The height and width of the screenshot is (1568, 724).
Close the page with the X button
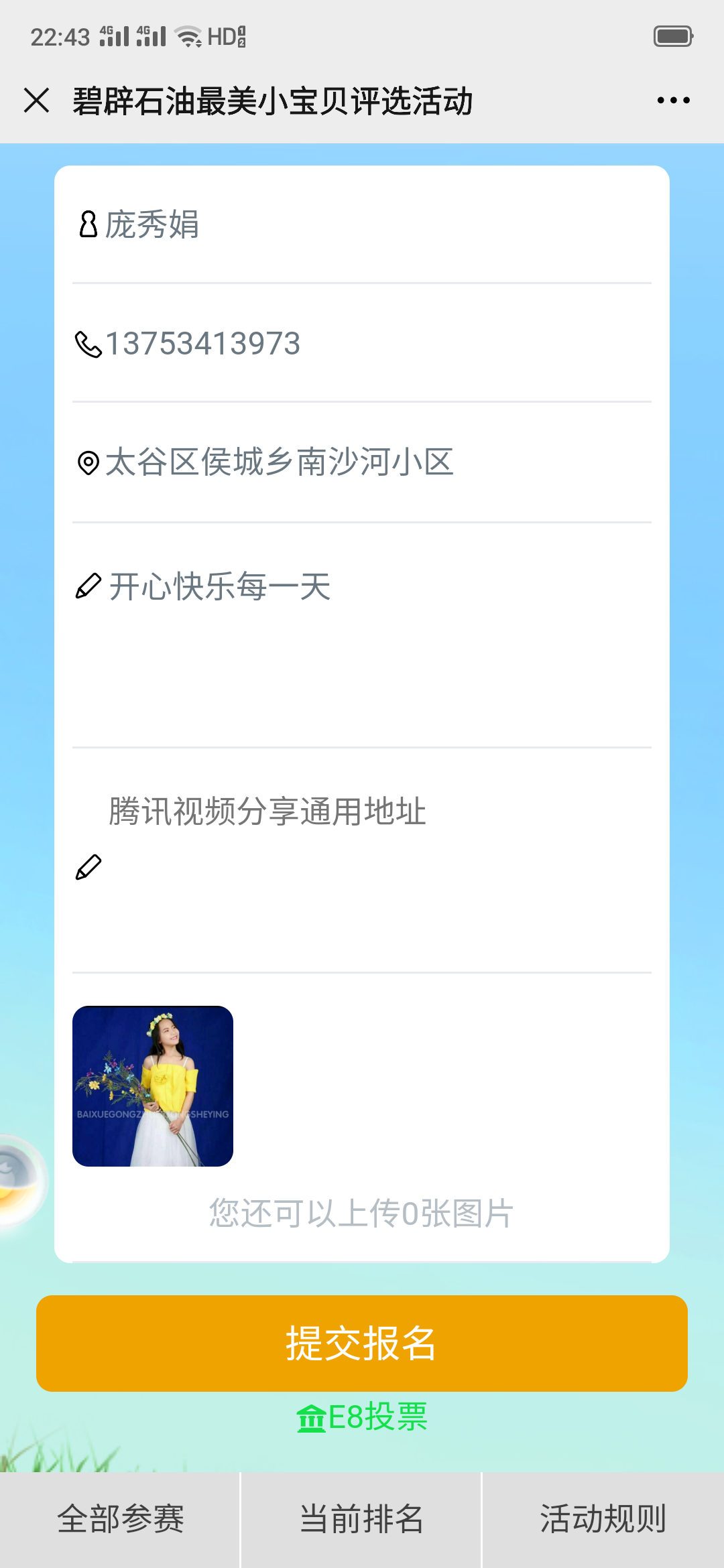pos(37,101)
